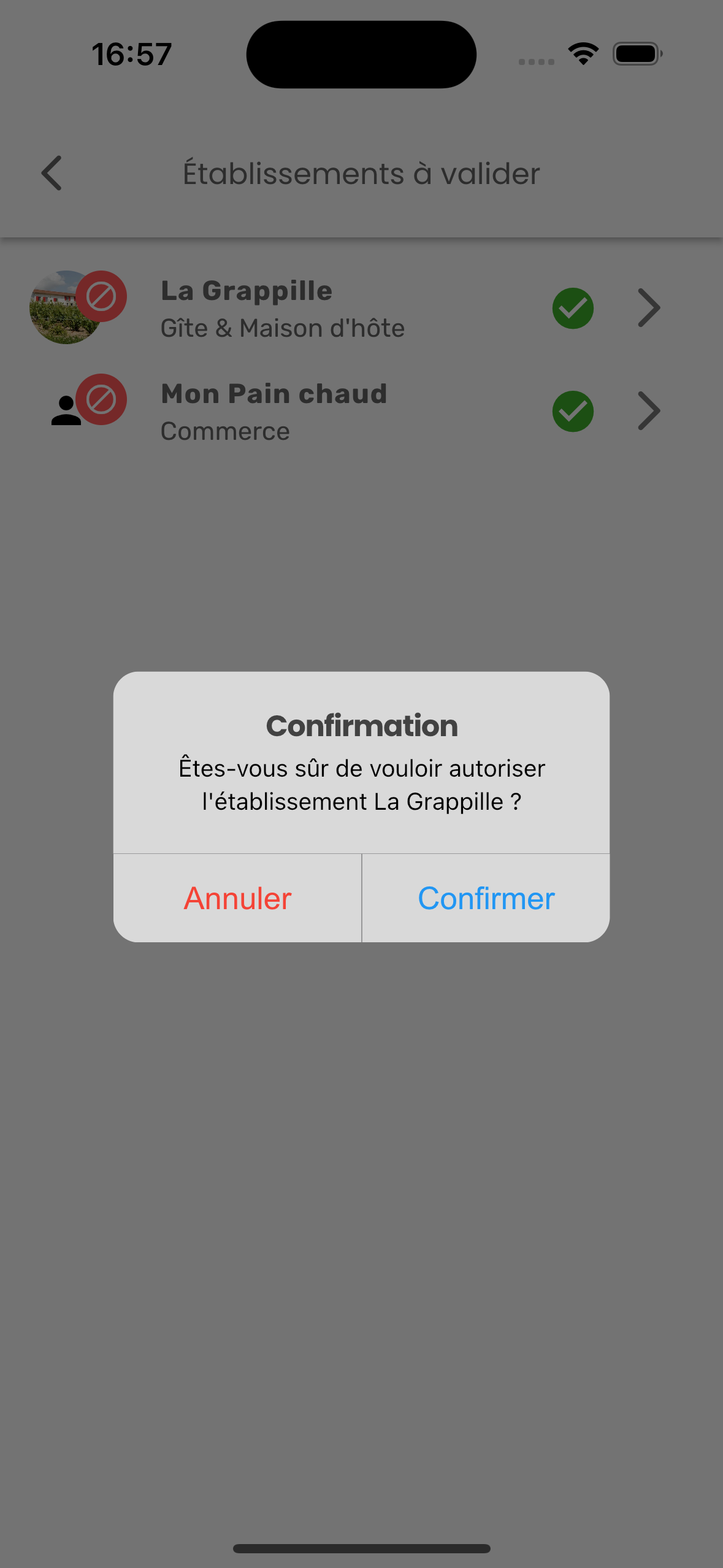Screen dimensions: 723x1568
Task: Confirm authorizing La Grappille
Action: pyautogui.click(x=486, y=898)
